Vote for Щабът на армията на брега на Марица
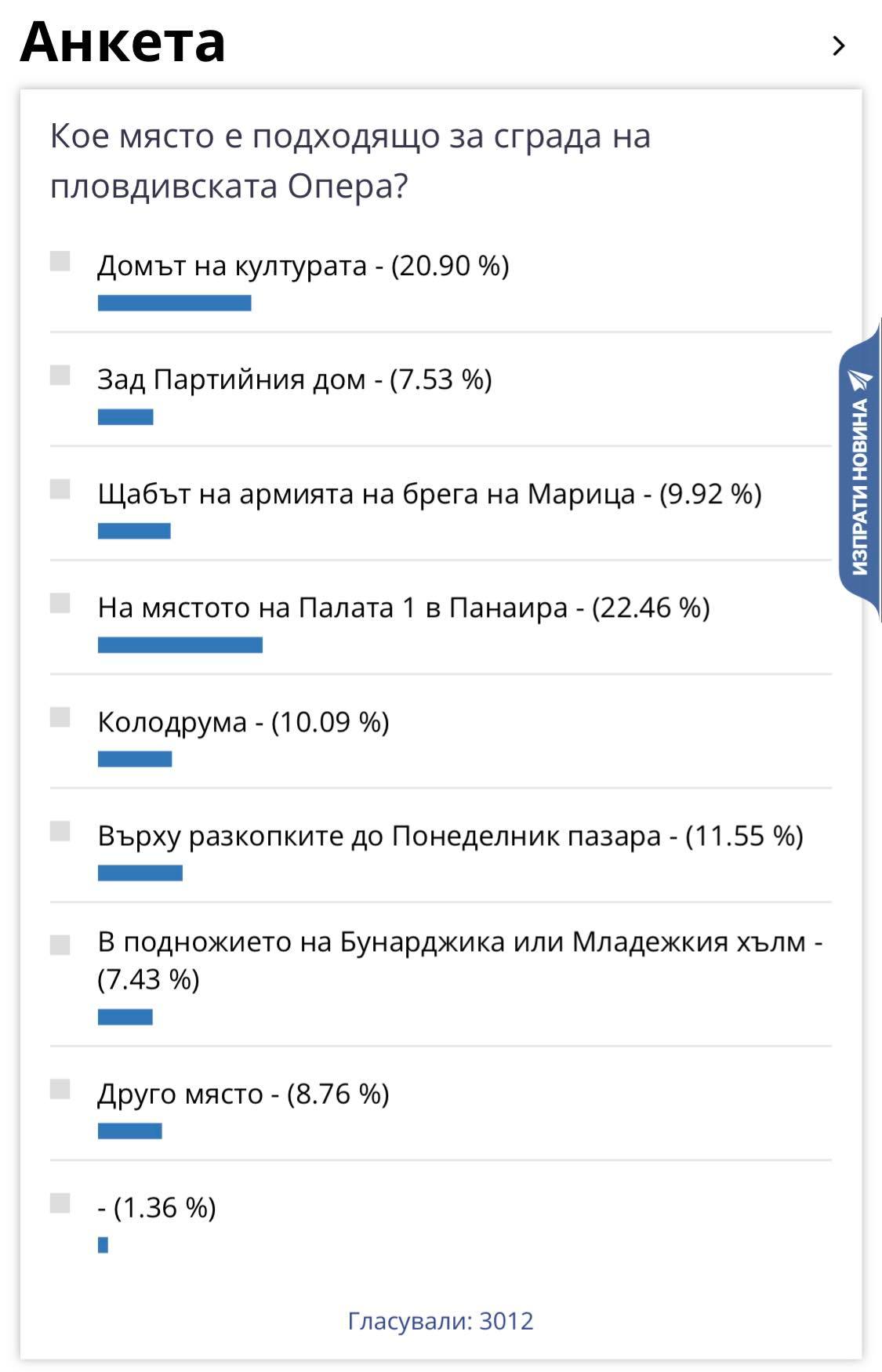 (60, 489)
